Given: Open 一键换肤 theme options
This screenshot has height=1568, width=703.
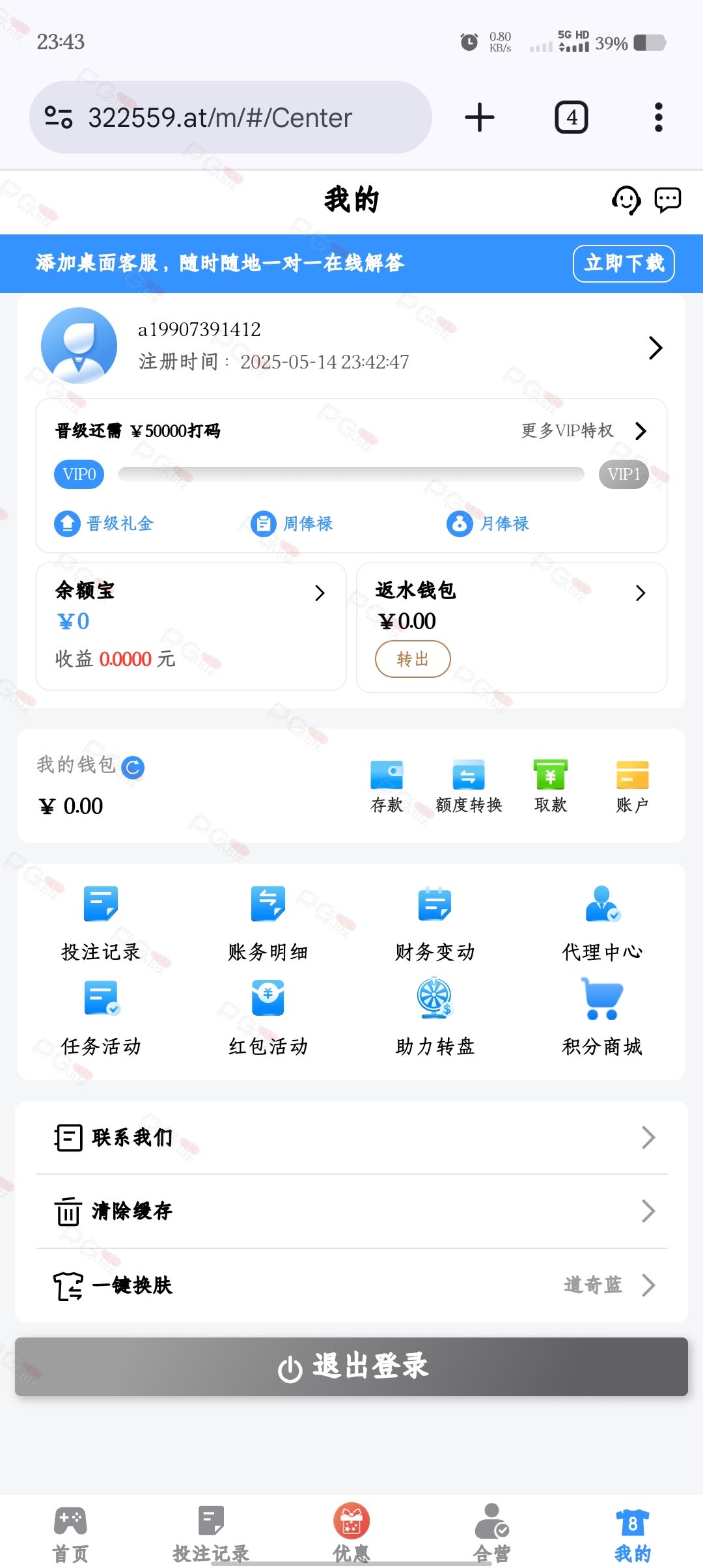Looking at the screenshot, I should point(351,1285).
